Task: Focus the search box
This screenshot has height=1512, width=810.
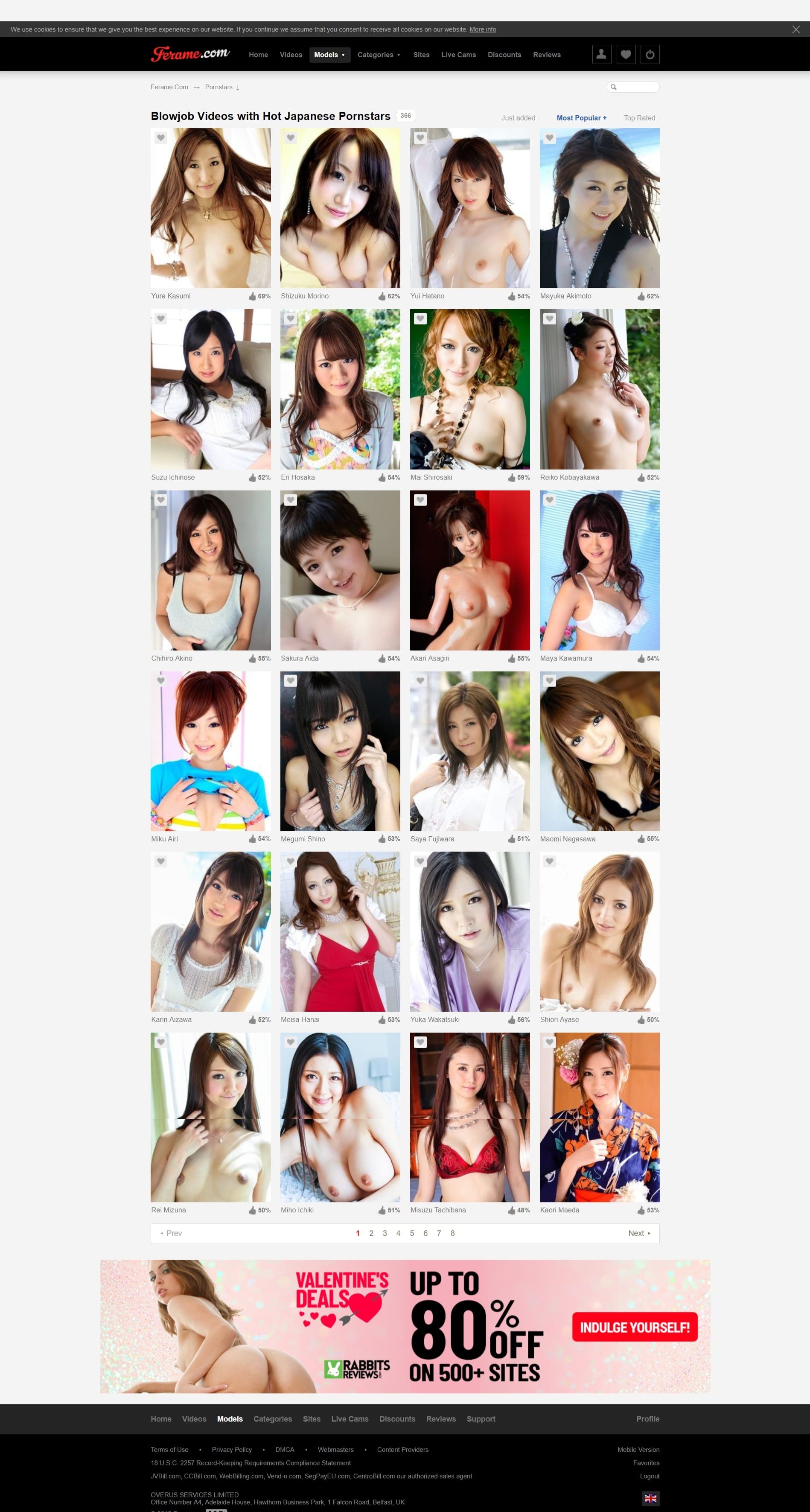Action: [637, 87]
